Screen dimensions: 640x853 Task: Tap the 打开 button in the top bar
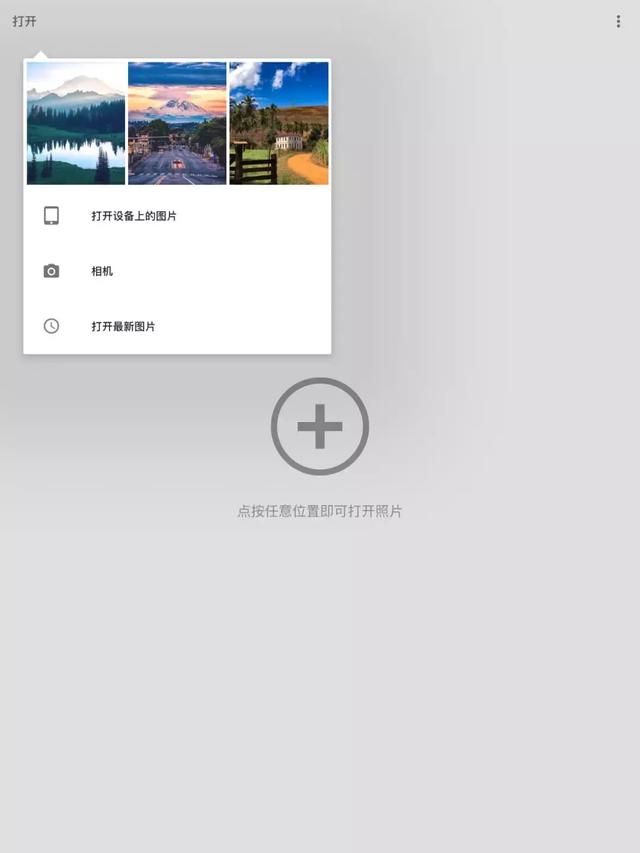(x=25, y=21)
